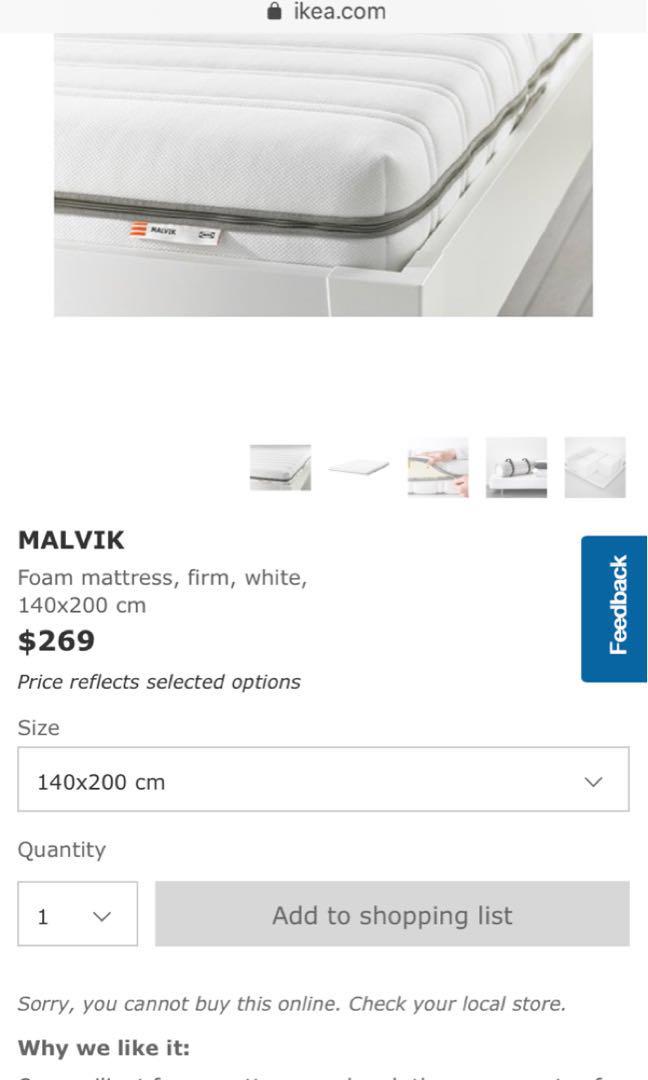Show the third thumbnail with hands on mattress

[x=437, y=467]
